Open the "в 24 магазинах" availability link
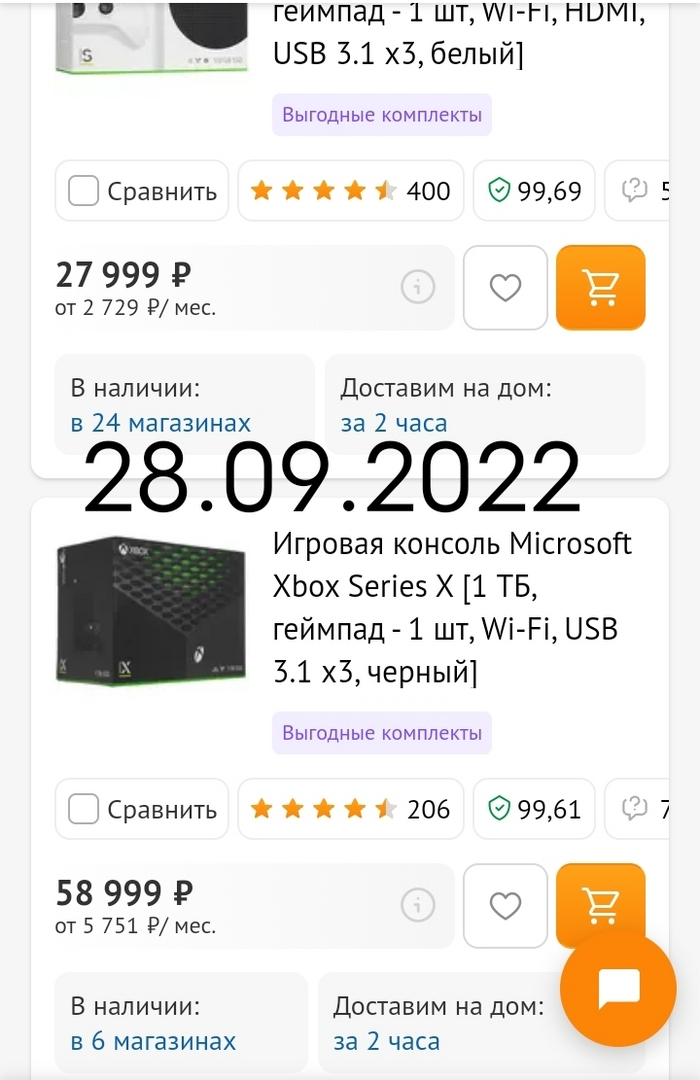Image resolution: width=700 pixels, height=1080 pixels. [x=160, y=423]
